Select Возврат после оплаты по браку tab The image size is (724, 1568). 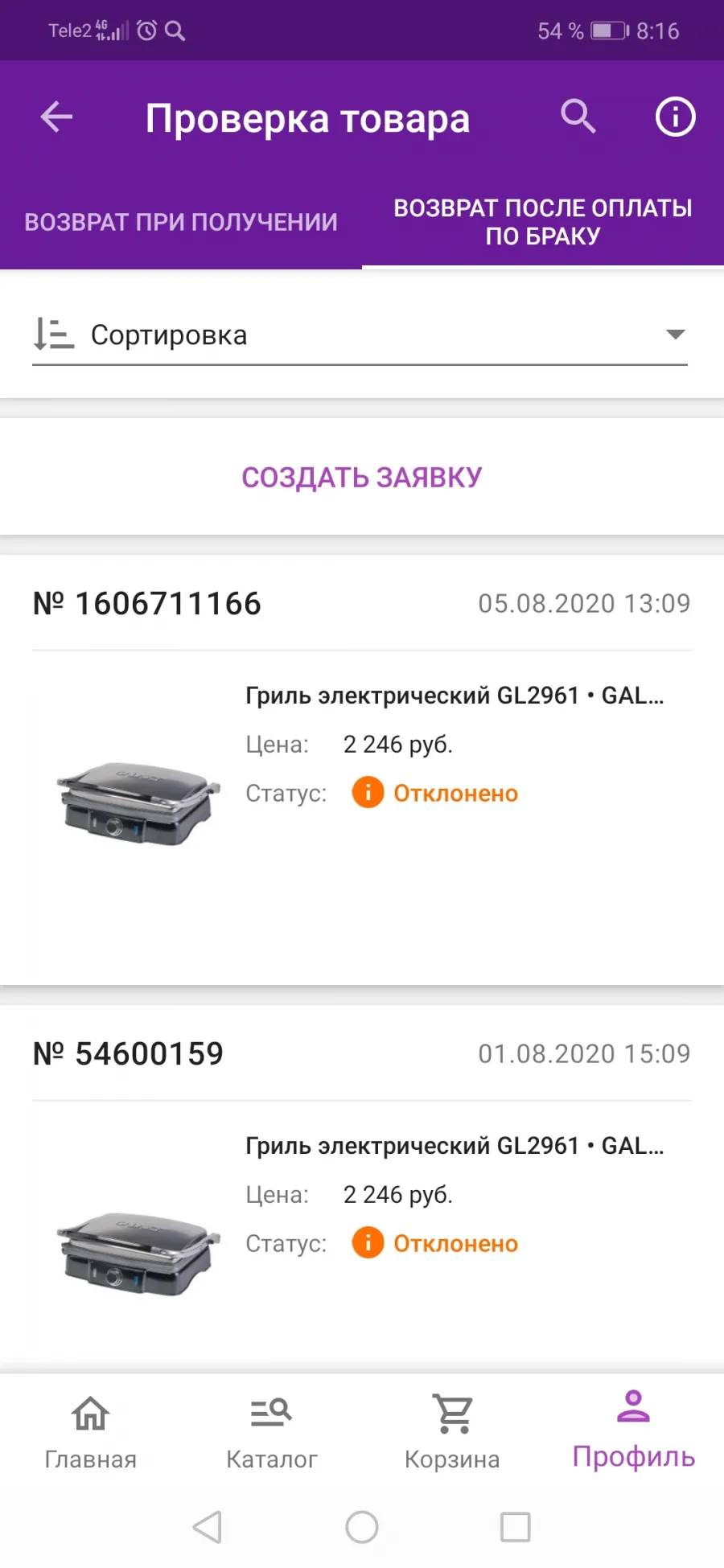[x=543, y=222]
